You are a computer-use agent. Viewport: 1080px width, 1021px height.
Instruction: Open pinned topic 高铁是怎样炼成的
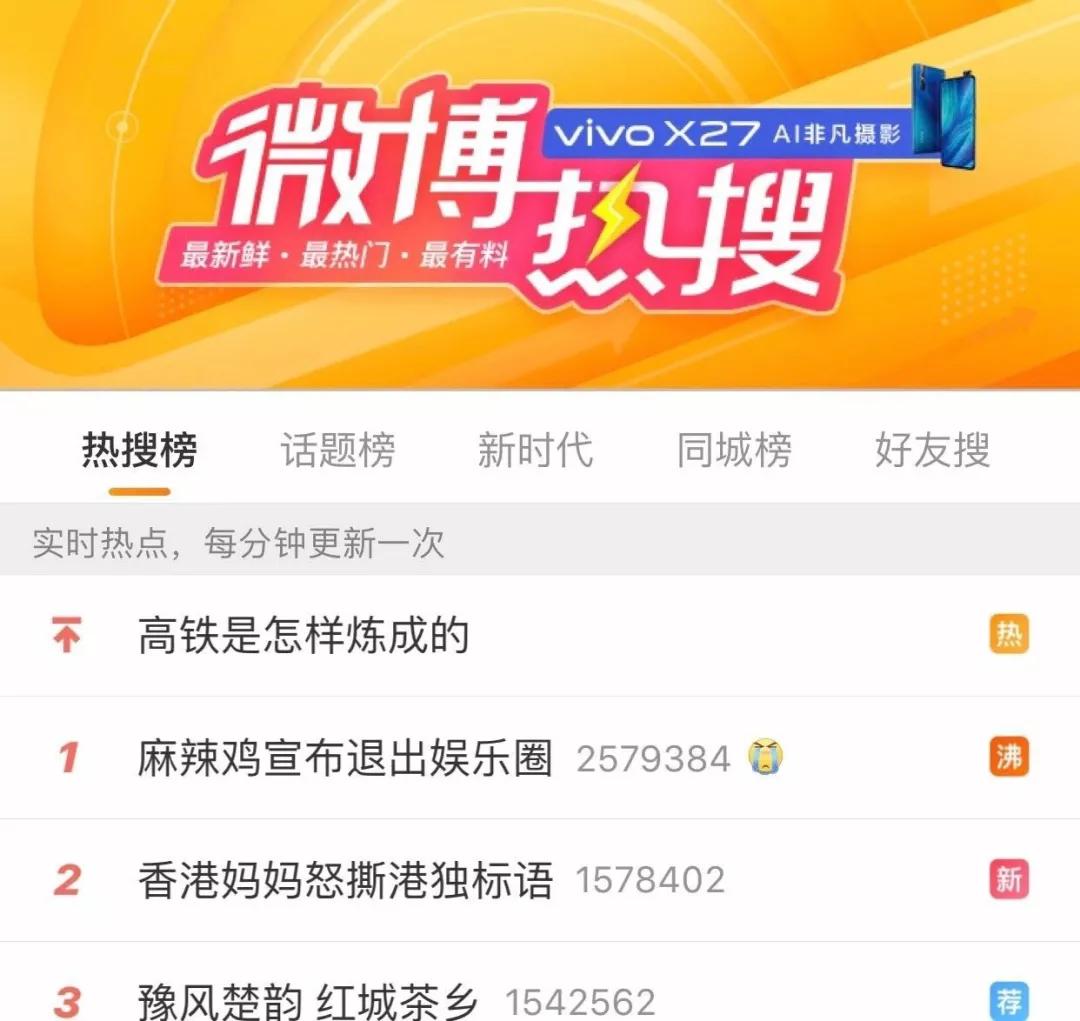(304, 636)
